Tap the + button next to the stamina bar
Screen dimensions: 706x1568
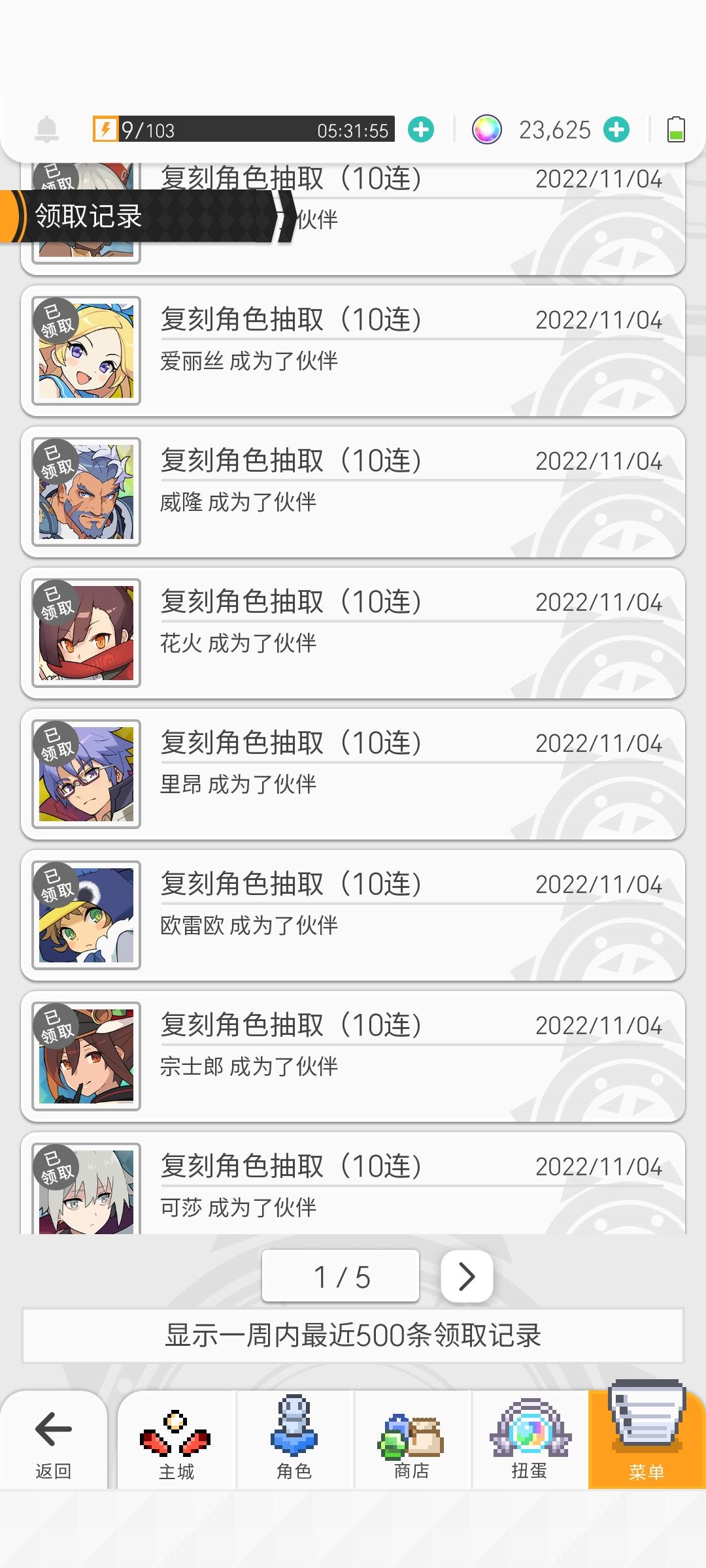[x=421, y=129]
